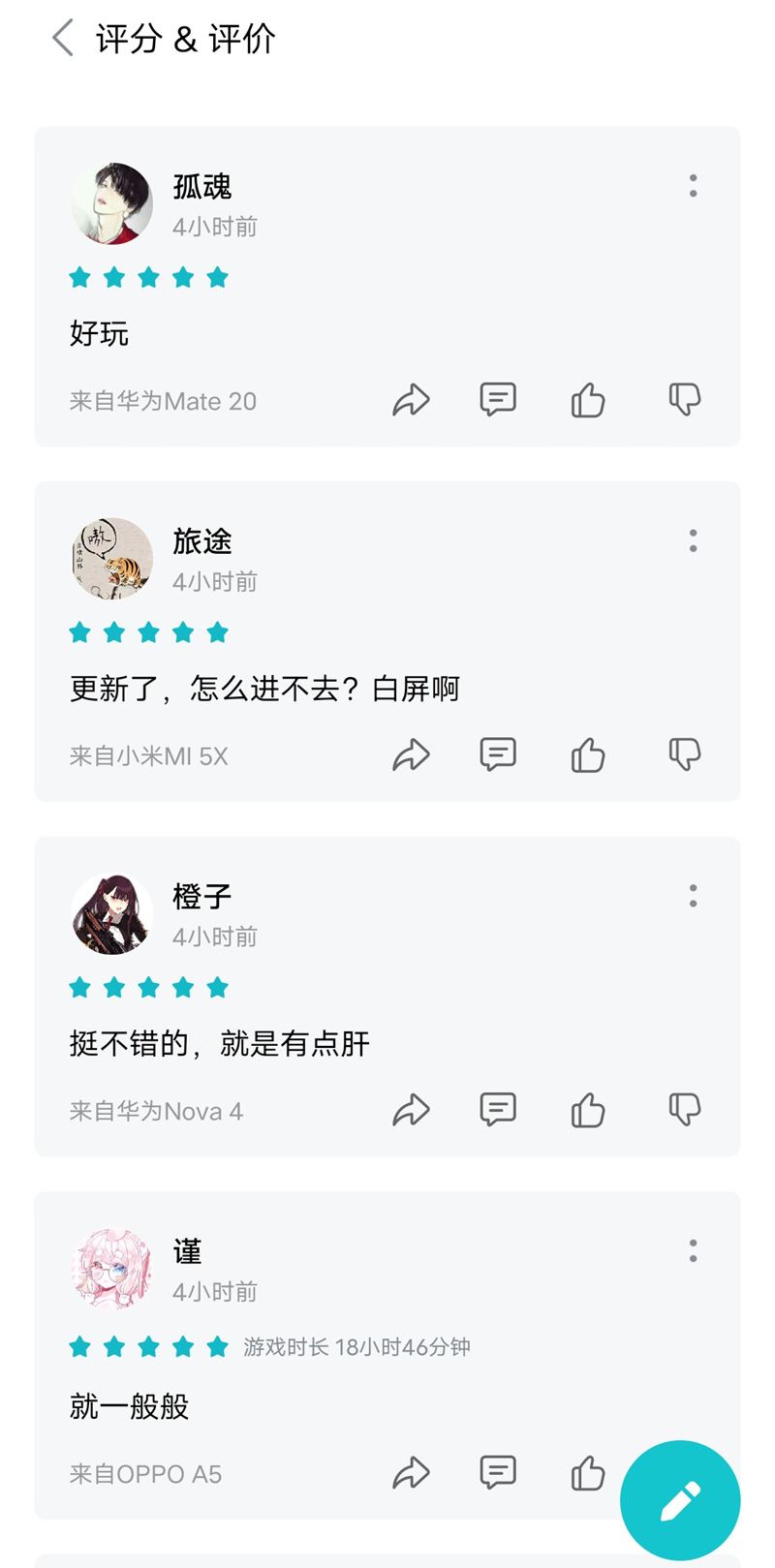The width and height of the screenshot is (775, 1568).
Task: Open the back arrow to leave this page
Action: (62, 37)
